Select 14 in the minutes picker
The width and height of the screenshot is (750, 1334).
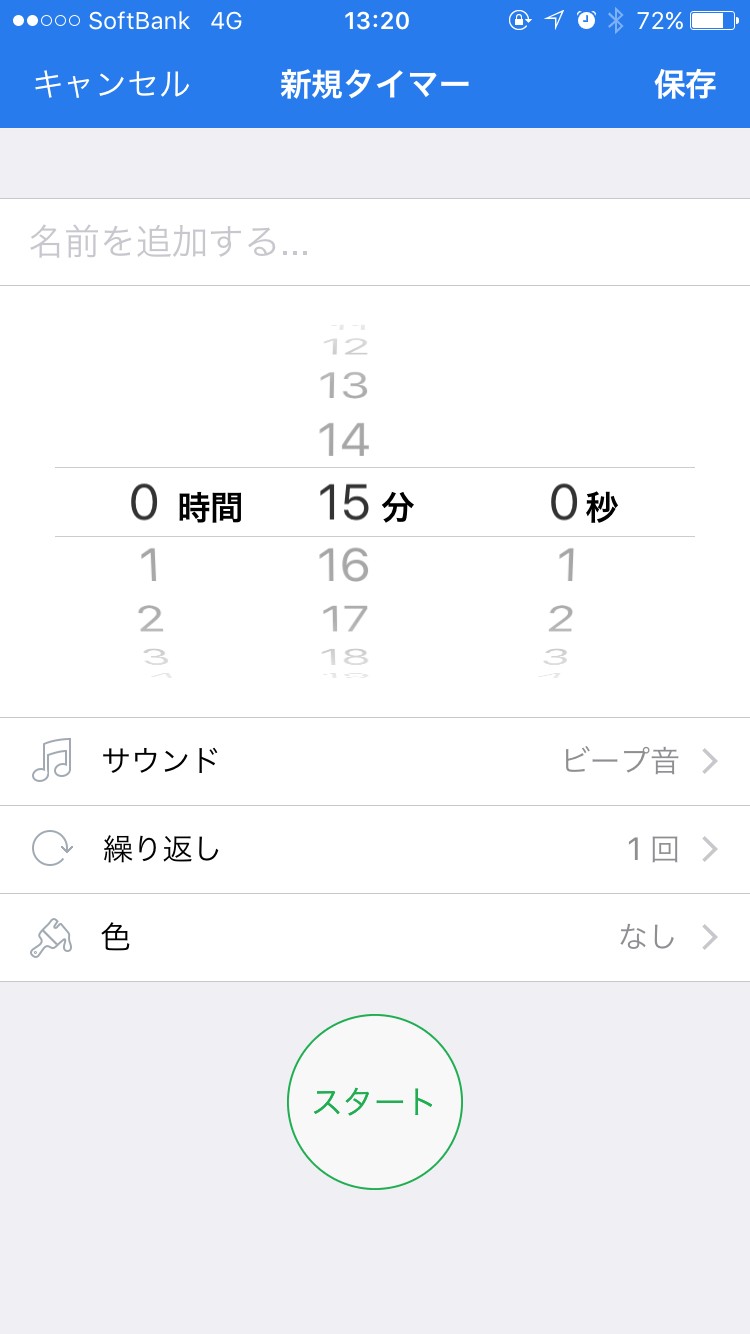click(344, 440)
